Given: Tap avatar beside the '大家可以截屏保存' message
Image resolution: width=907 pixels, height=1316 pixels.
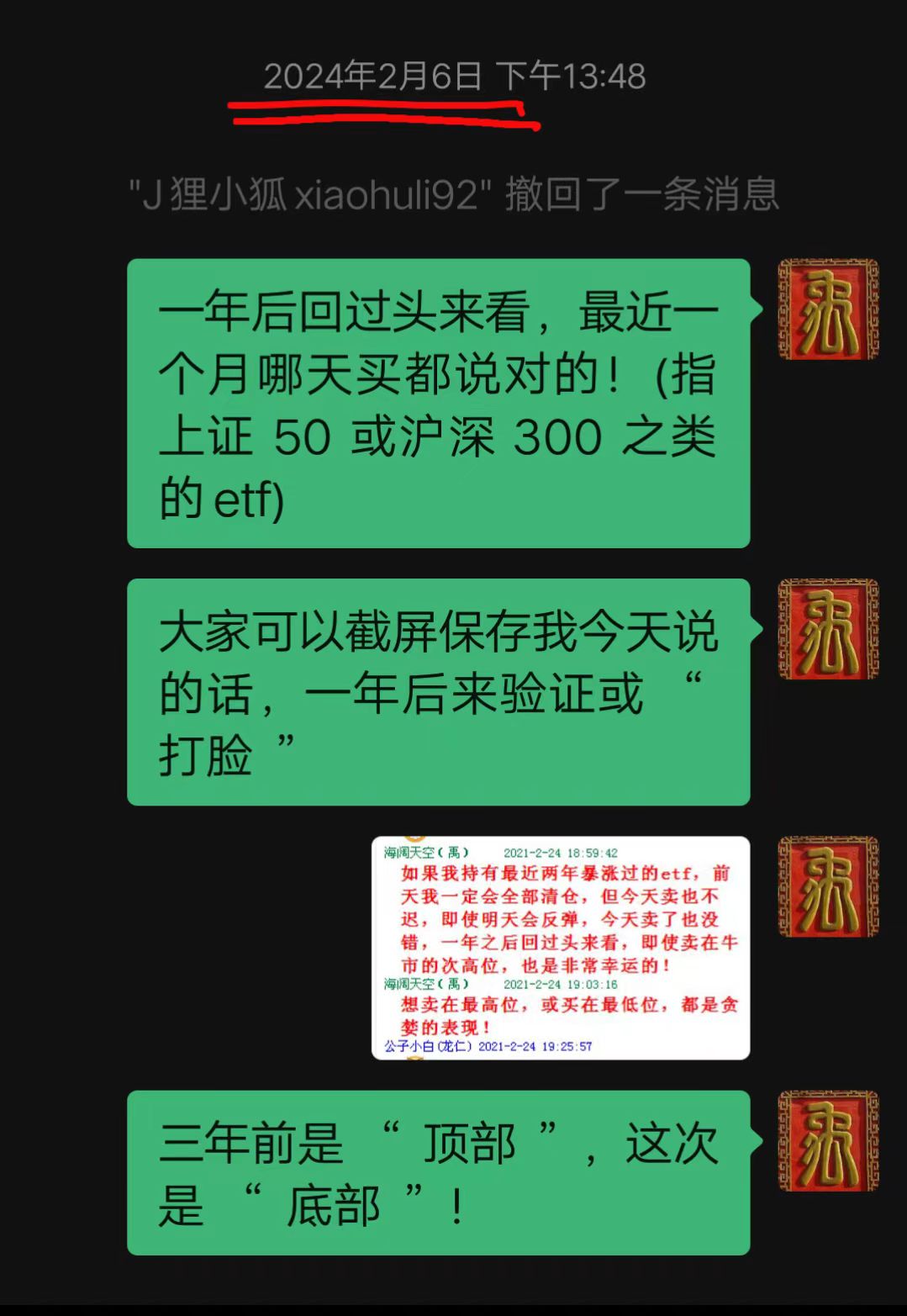Looking at the screenshot, I should [828, 629].
